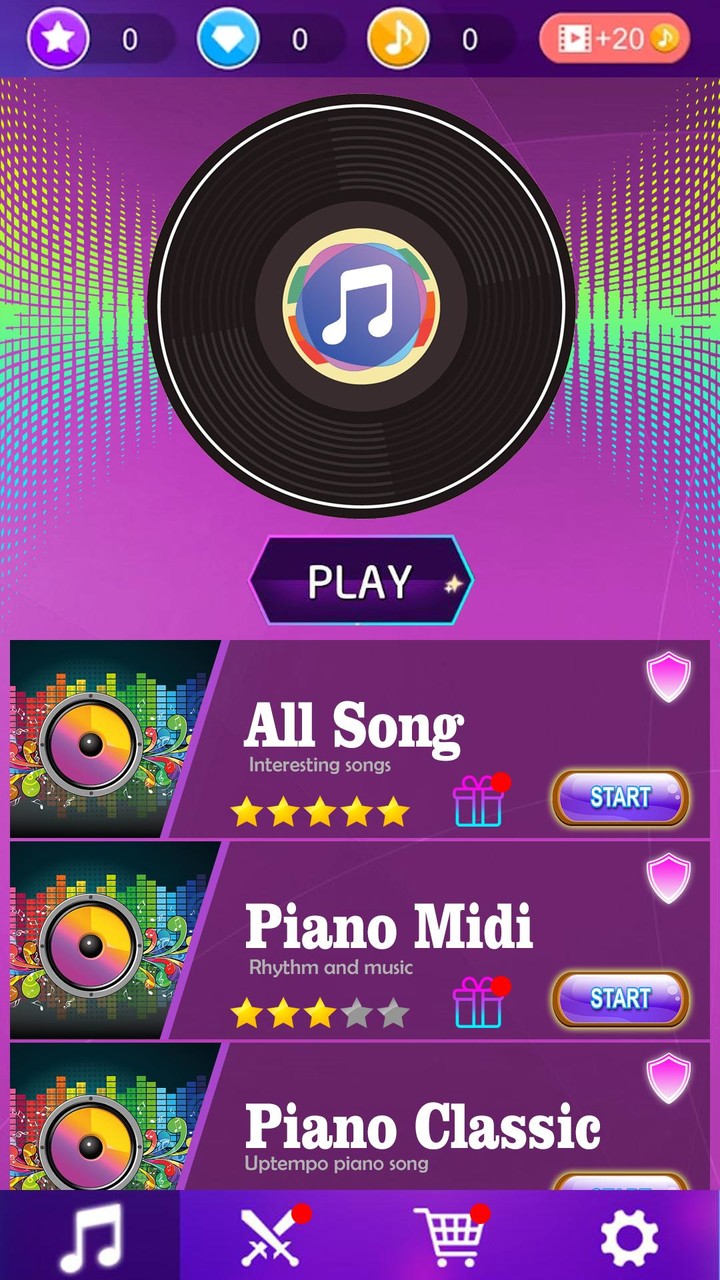Start the All Song category
The image size is (720, 1280).
click(620, 797)
